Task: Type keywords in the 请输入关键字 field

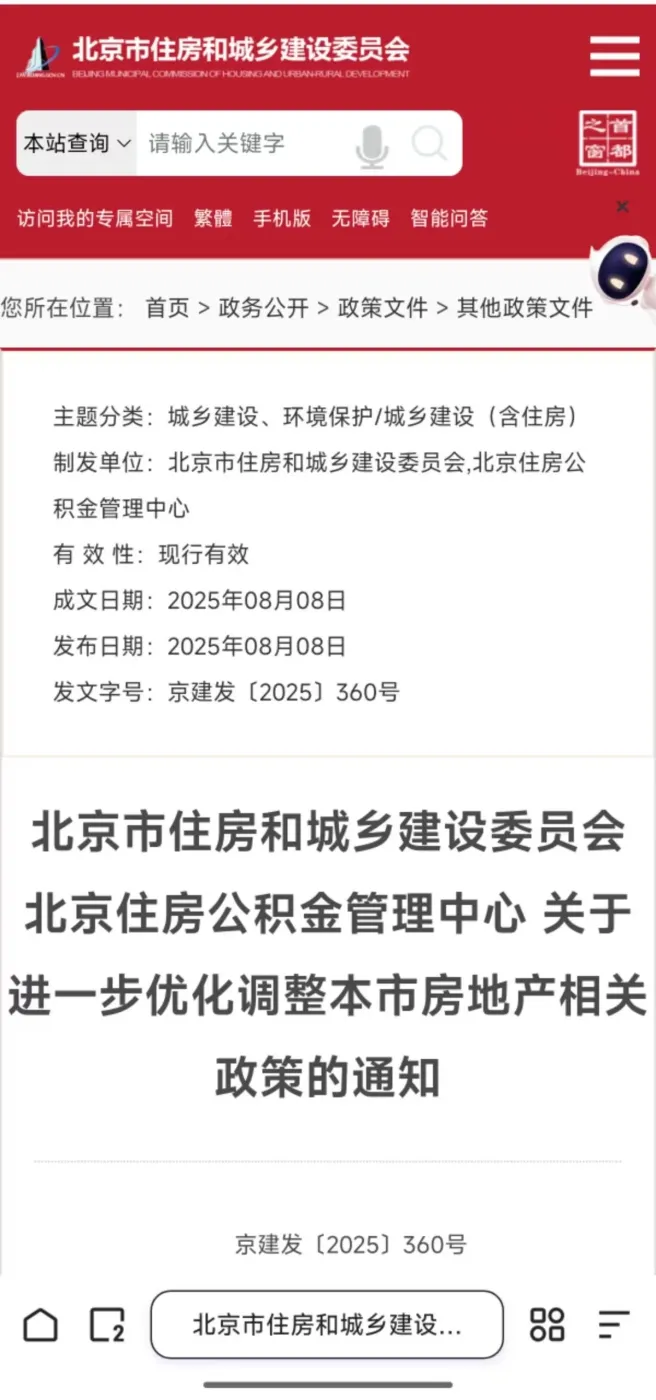Action: coord(240,144)
